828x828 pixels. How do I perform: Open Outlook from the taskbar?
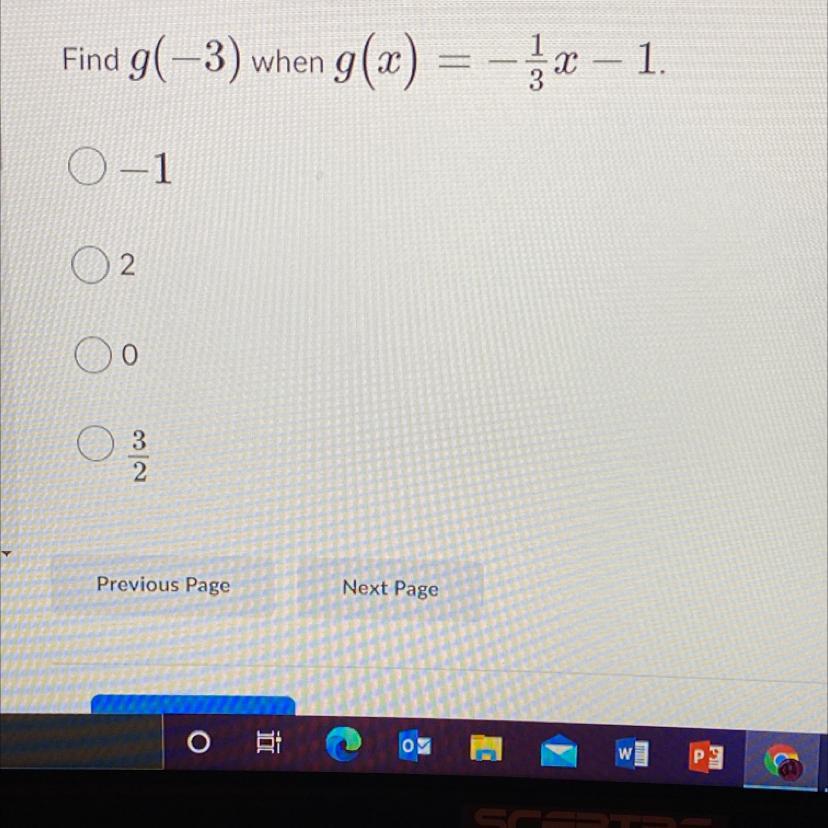coord(416,747)
